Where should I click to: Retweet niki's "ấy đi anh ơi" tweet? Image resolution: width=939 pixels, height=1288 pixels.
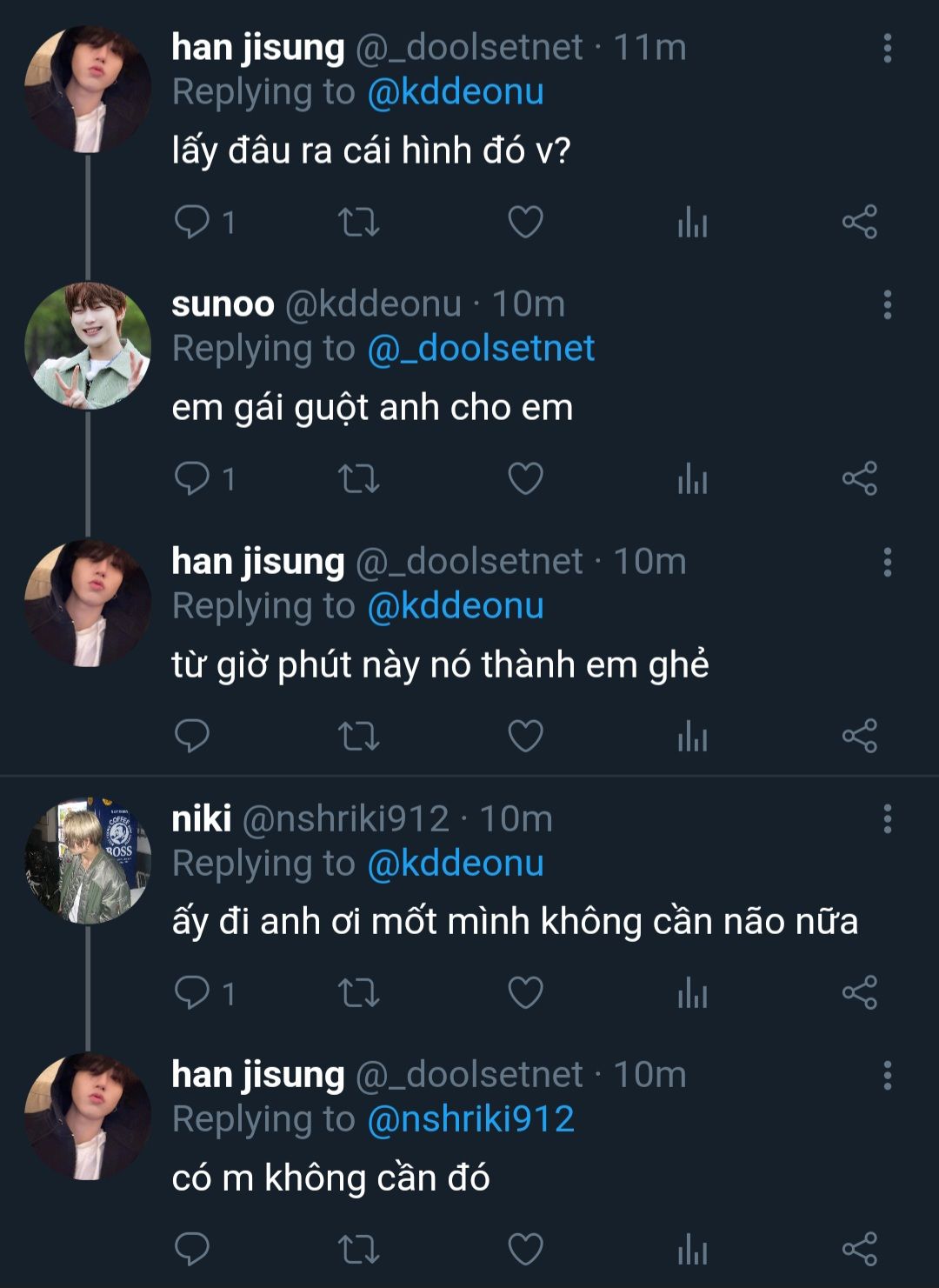(358, 992)
